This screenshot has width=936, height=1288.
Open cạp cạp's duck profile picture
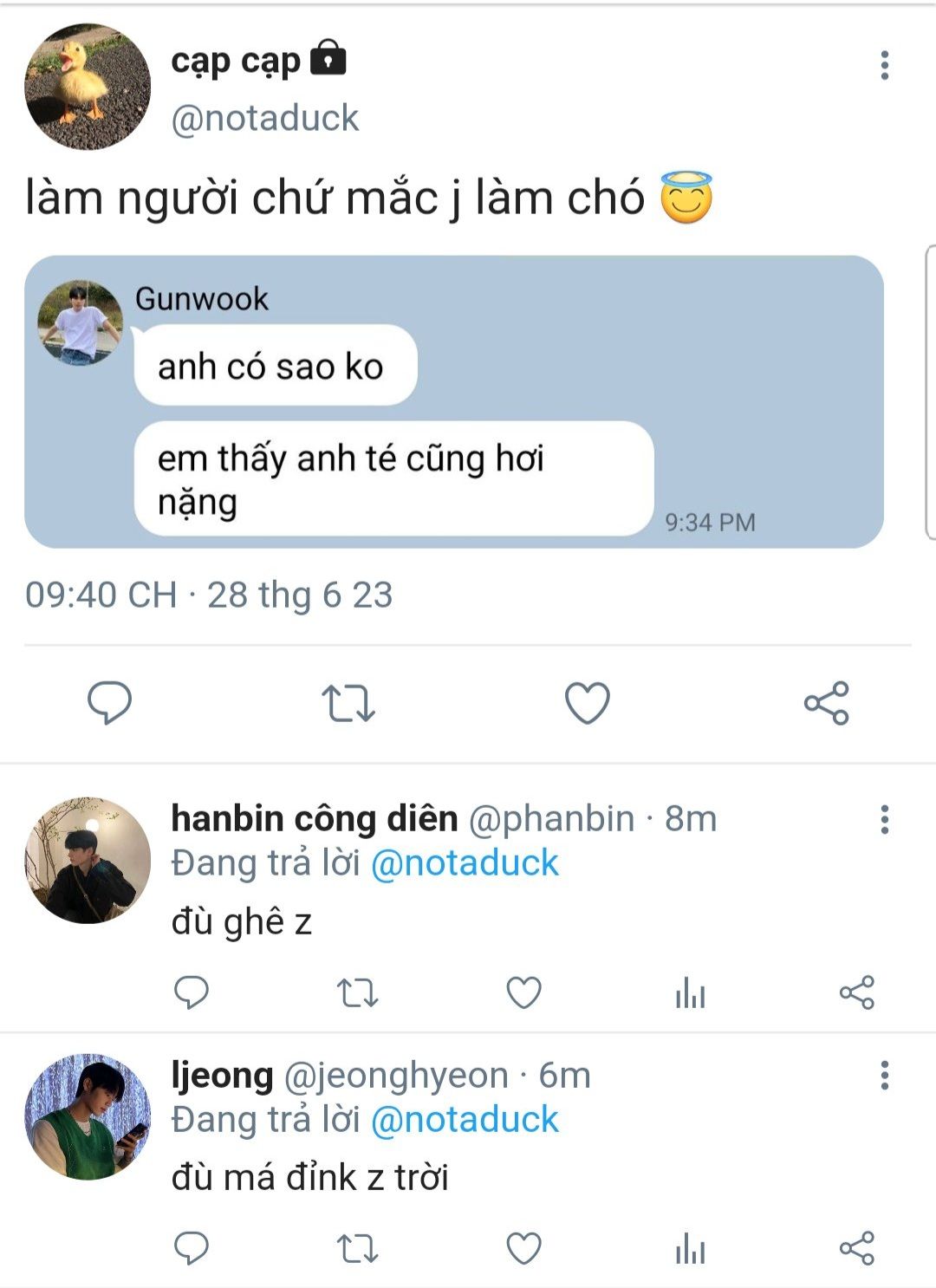(88, 87)
